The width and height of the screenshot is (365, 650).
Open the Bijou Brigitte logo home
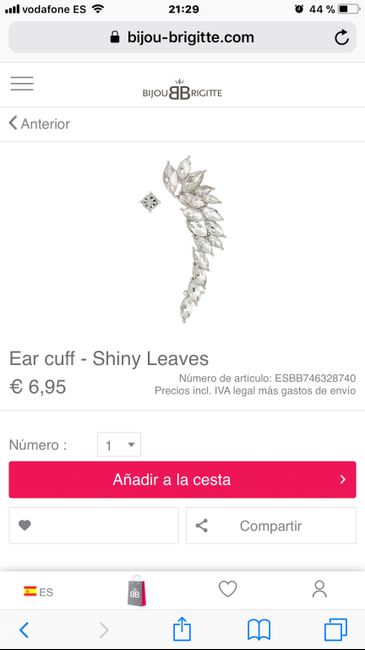(182, 90)
